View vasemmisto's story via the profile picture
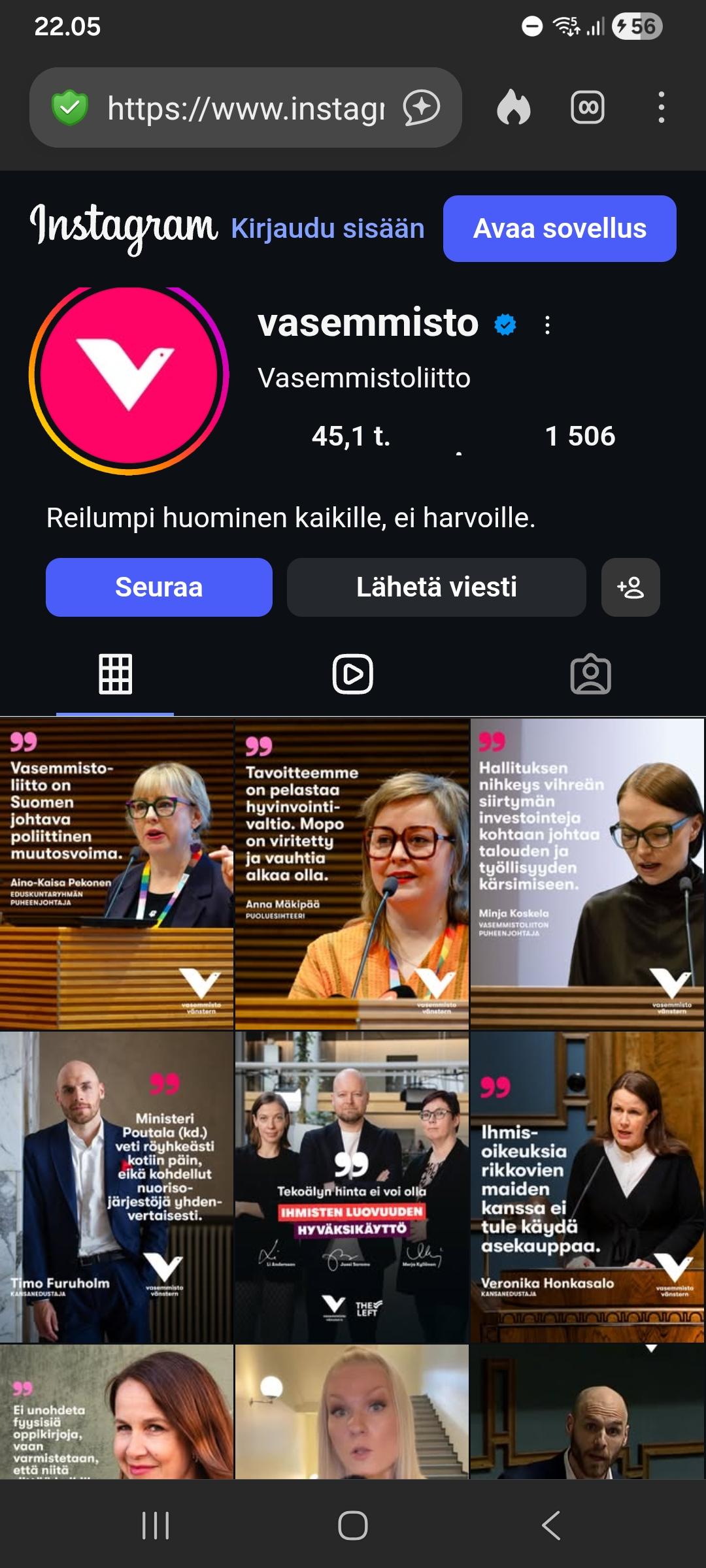 point(129,375)
